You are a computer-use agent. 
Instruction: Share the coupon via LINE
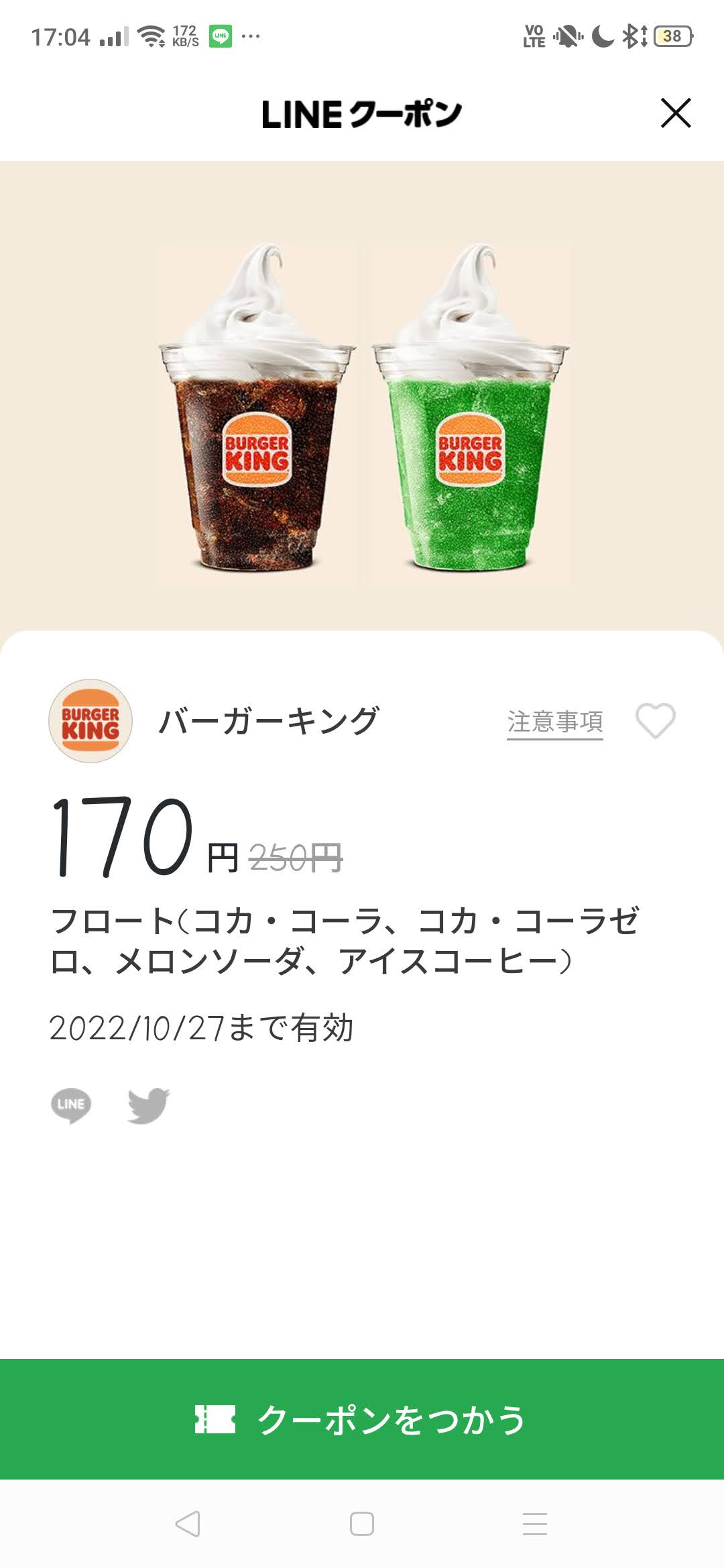(x=71, y=1105)
